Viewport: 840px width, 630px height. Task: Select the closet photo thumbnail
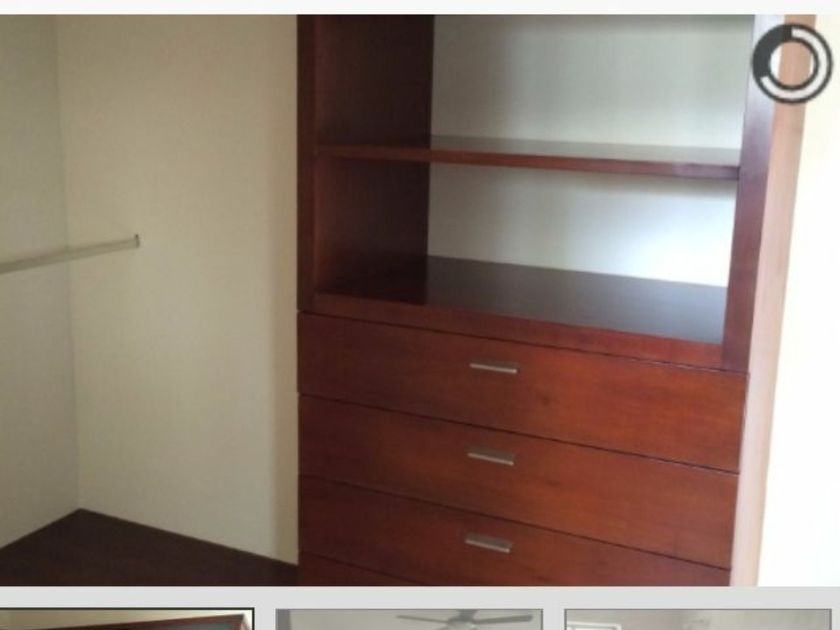(x=127, y=619)
